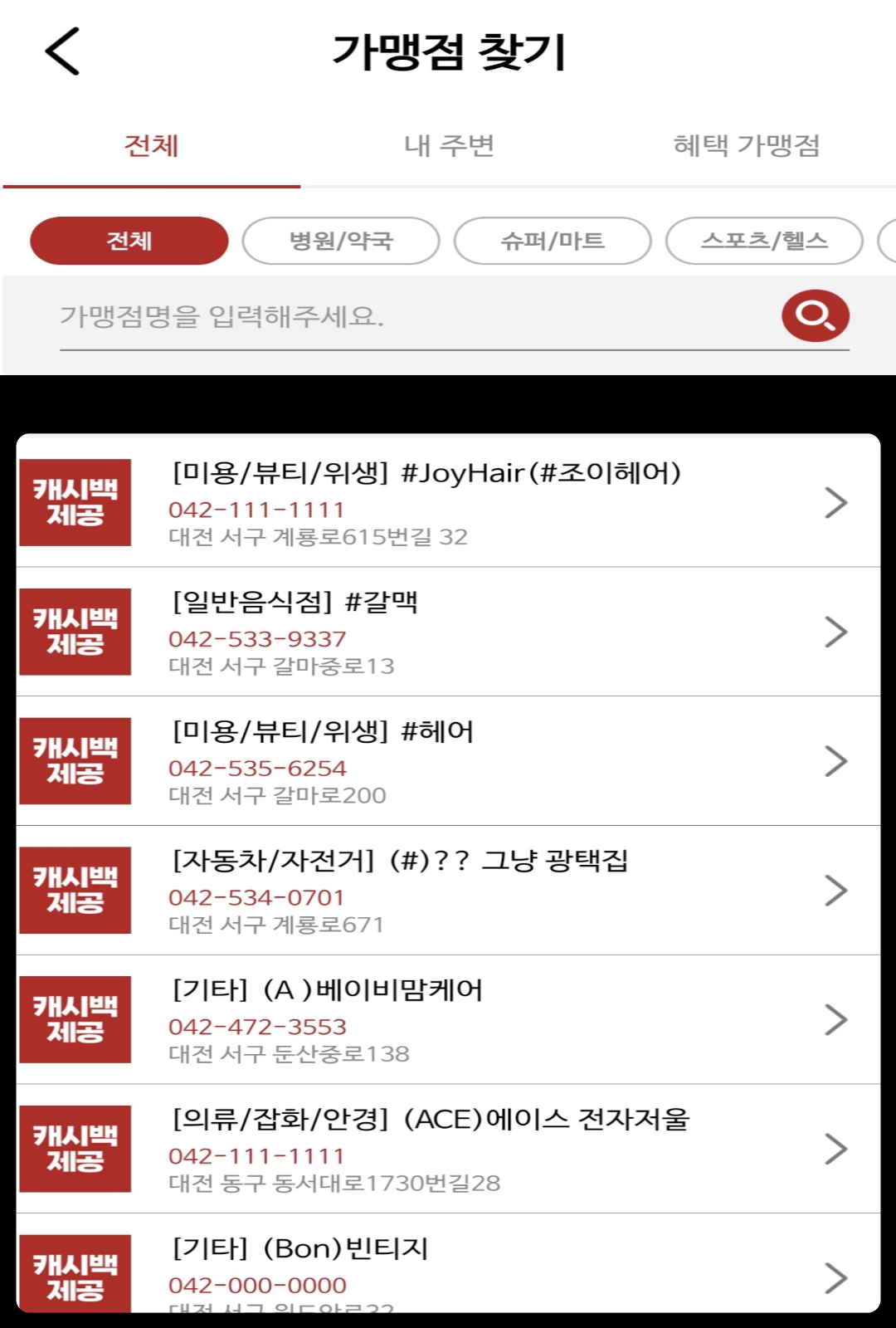Tap the selected 전체 category chip
The height and width of the screenshot is (1328, 896).
click(129, 241)
